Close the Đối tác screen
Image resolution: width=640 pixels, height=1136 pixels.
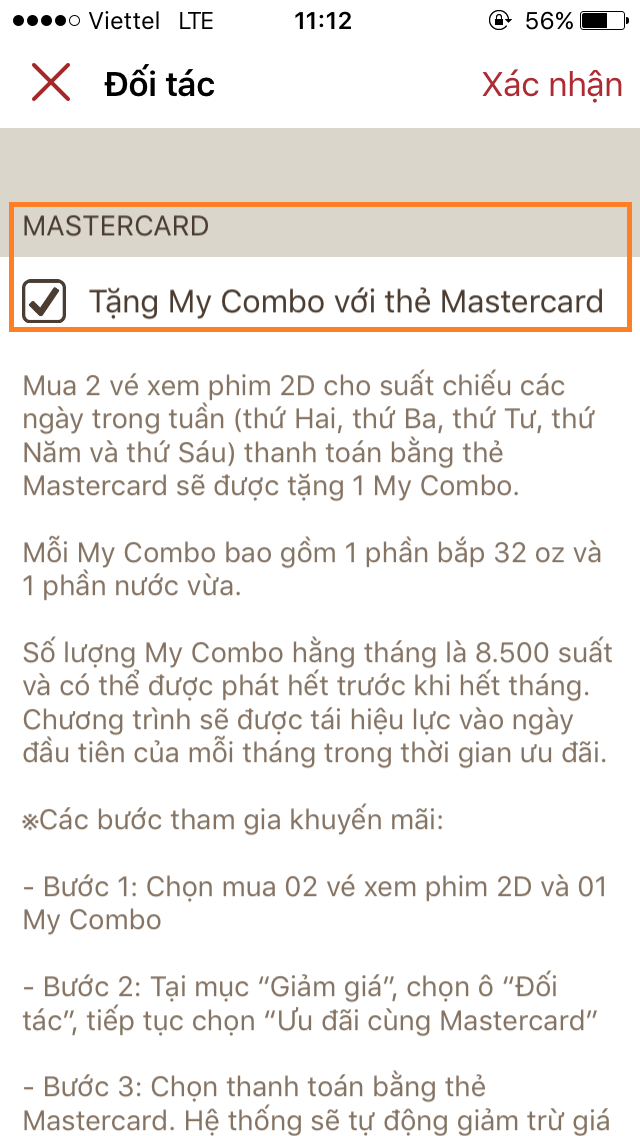[x=51, y=83]
